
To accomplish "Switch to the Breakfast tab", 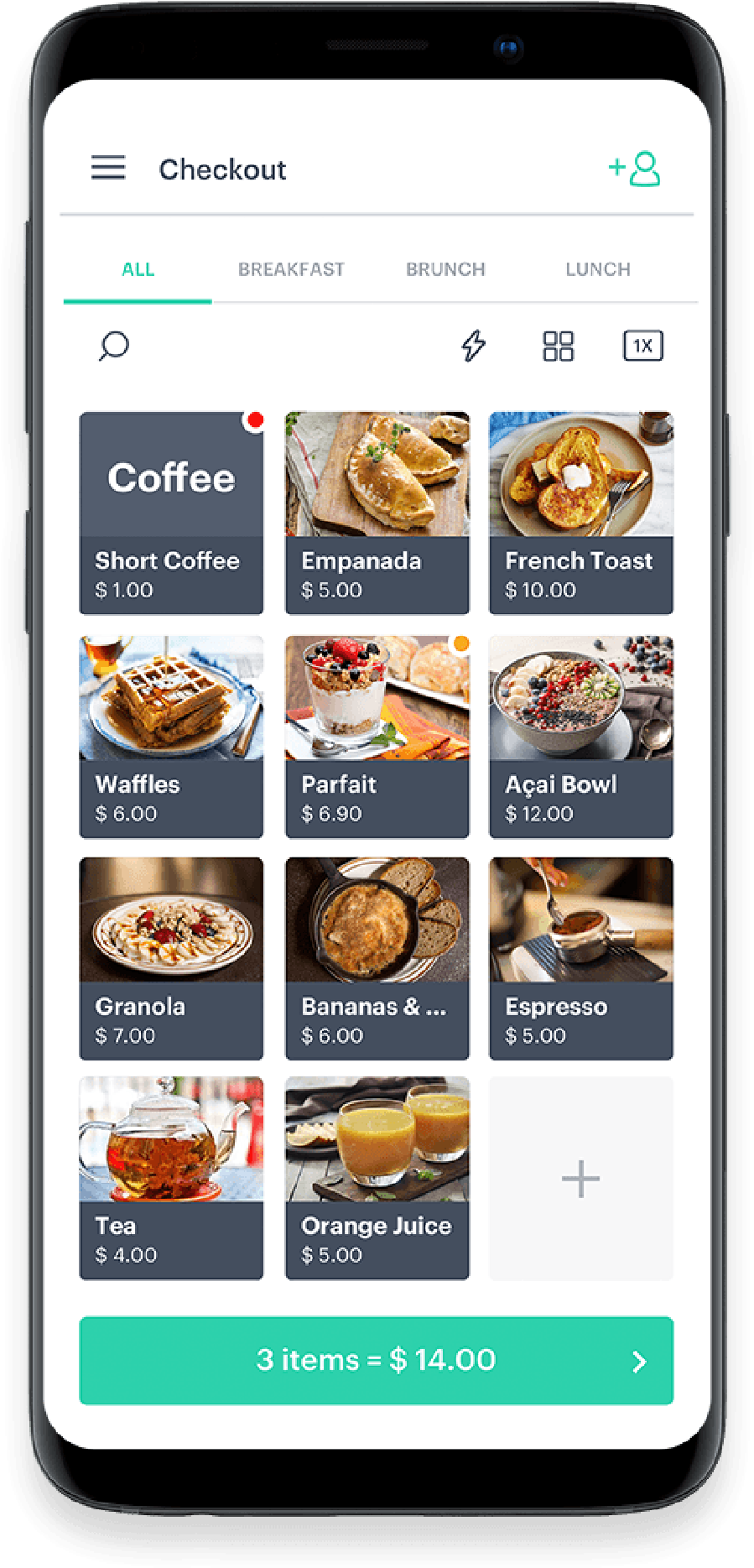I will [291, 269].
